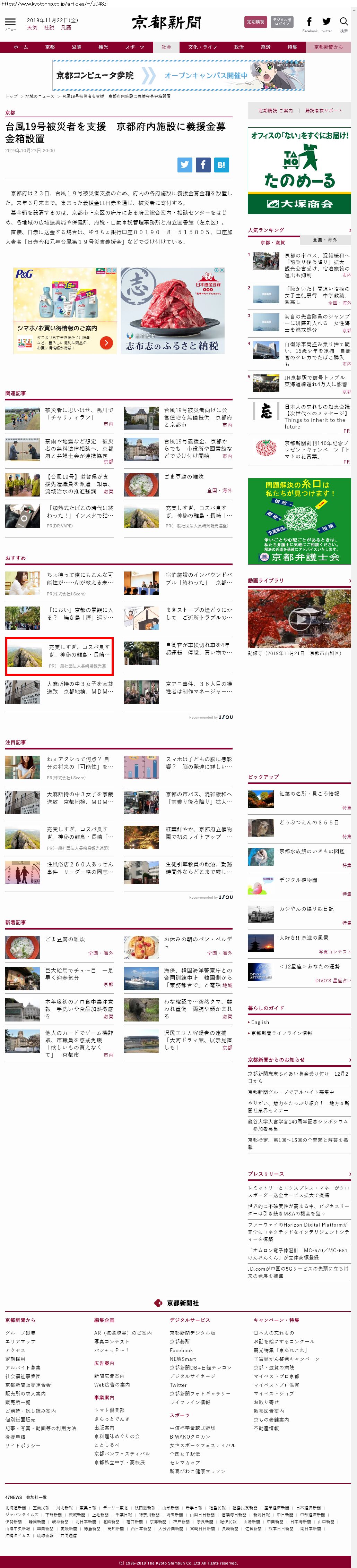Open 京都コンピュータ学院 banner ad
Image resolution: width=357 pixels, height=1568 pixels.
coord(178,76)
